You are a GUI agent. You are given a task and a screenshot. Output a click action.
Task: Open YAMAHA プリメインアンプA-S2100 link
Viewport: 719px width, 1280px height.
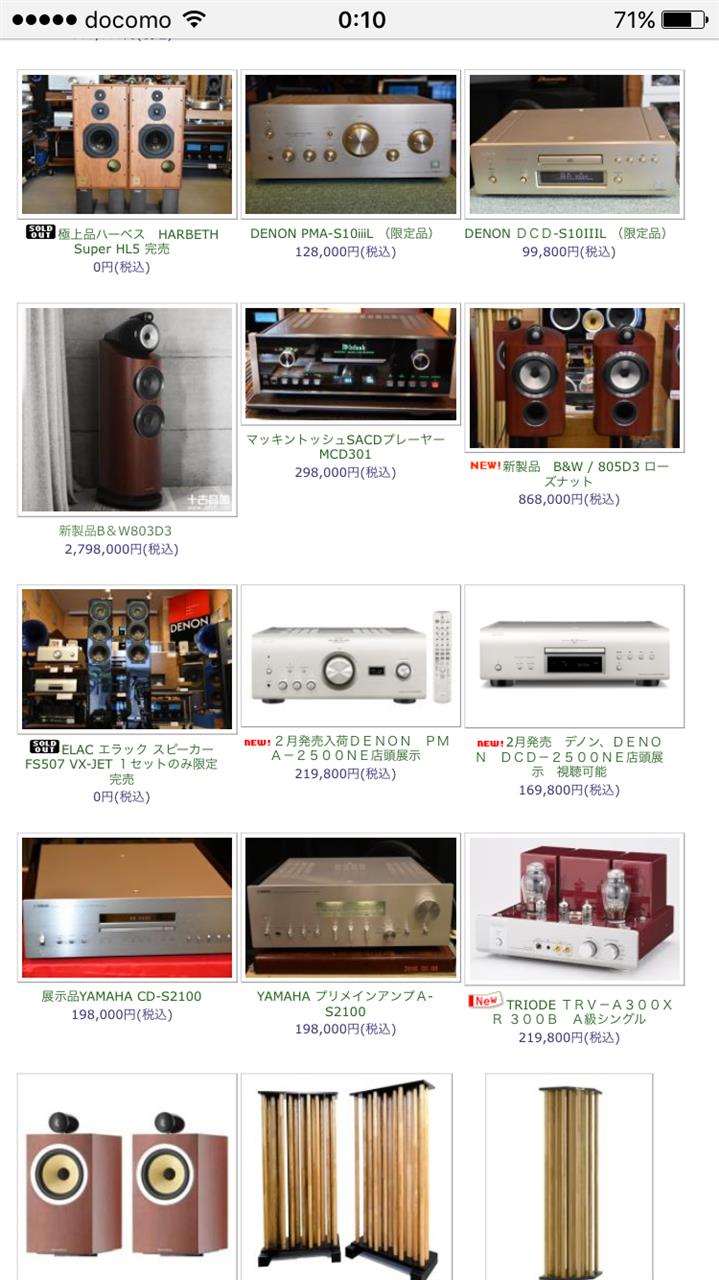345,1004
